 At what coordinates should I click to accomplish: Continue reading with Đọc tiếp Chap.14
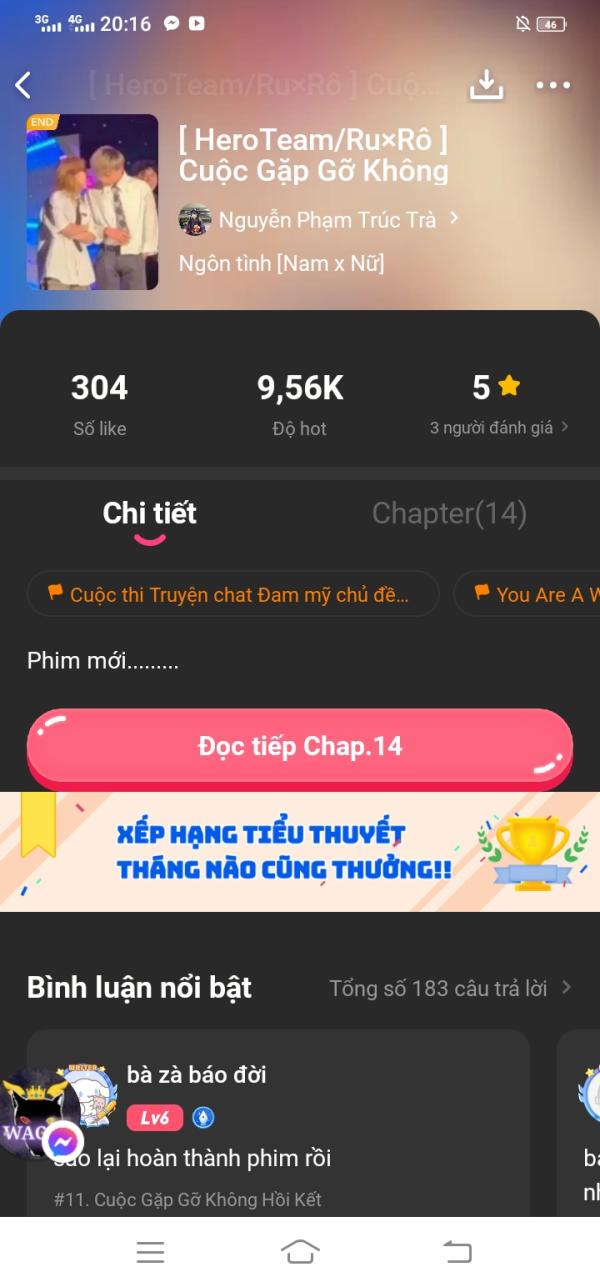[x=300, y=747]
